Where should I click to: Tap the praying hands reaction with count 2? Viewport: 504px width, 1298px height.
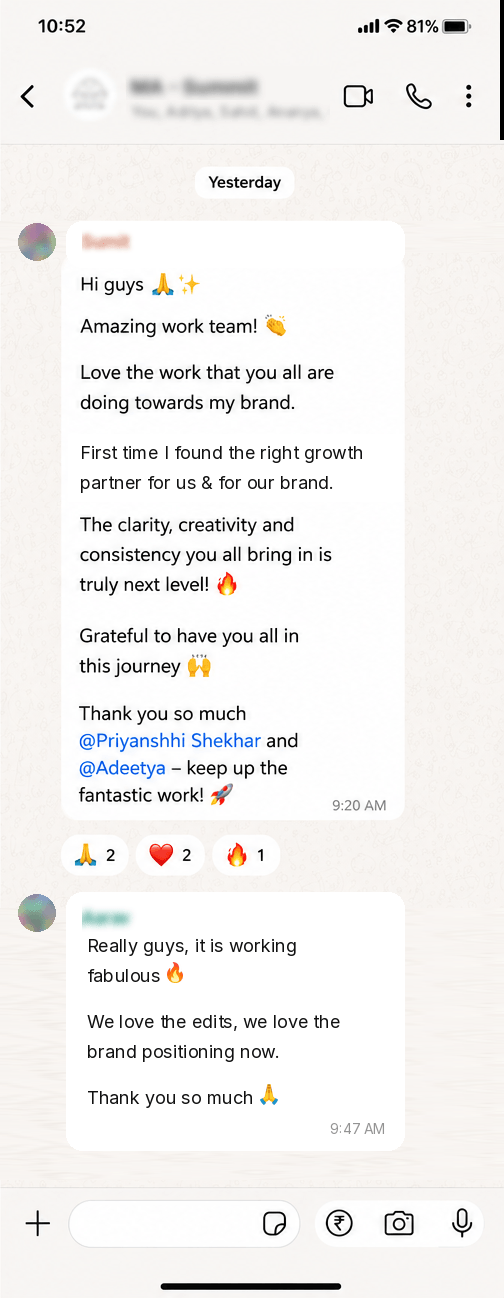(95, 855)
